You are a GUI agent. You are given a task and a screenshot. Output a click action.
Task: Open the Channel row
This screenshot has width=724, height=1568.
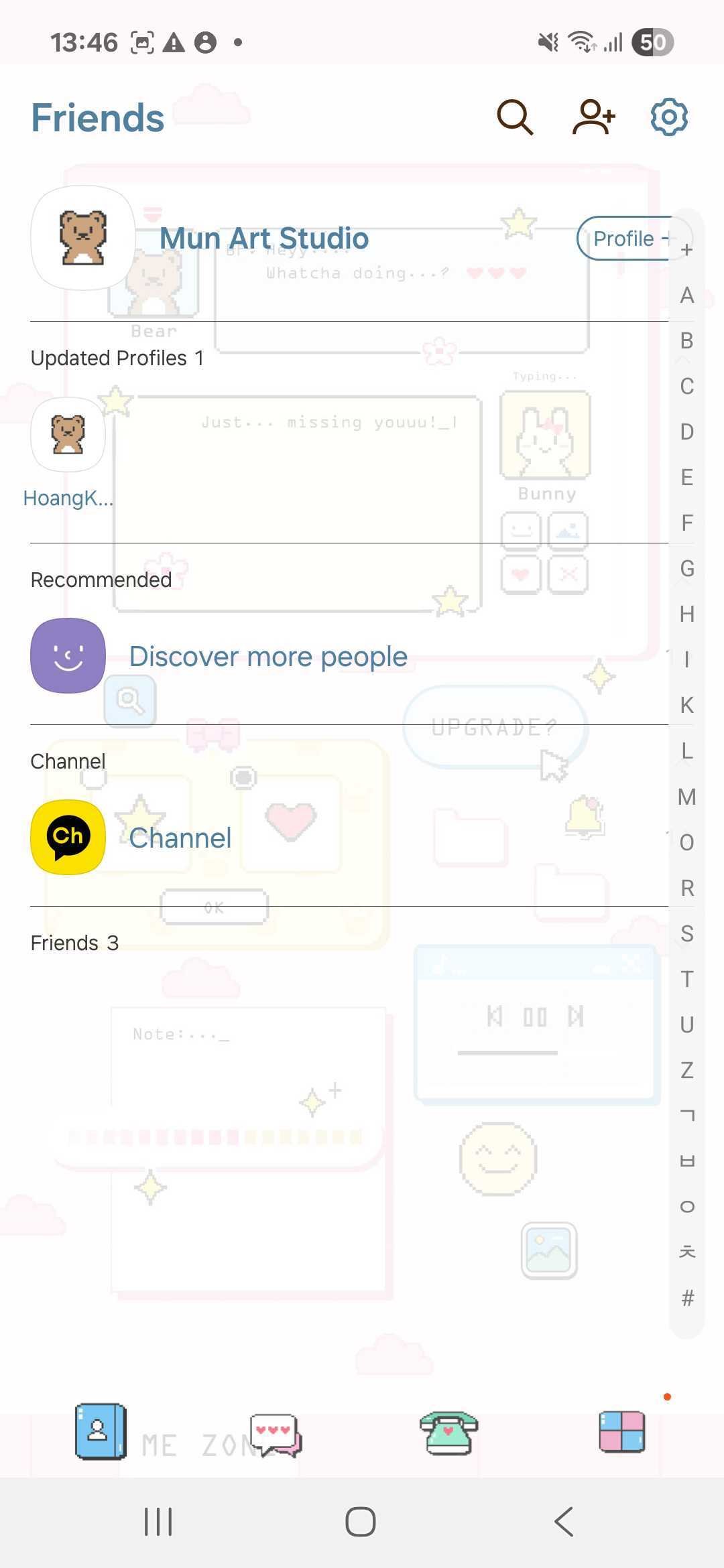pyautogui.click(x=180, y=838)
